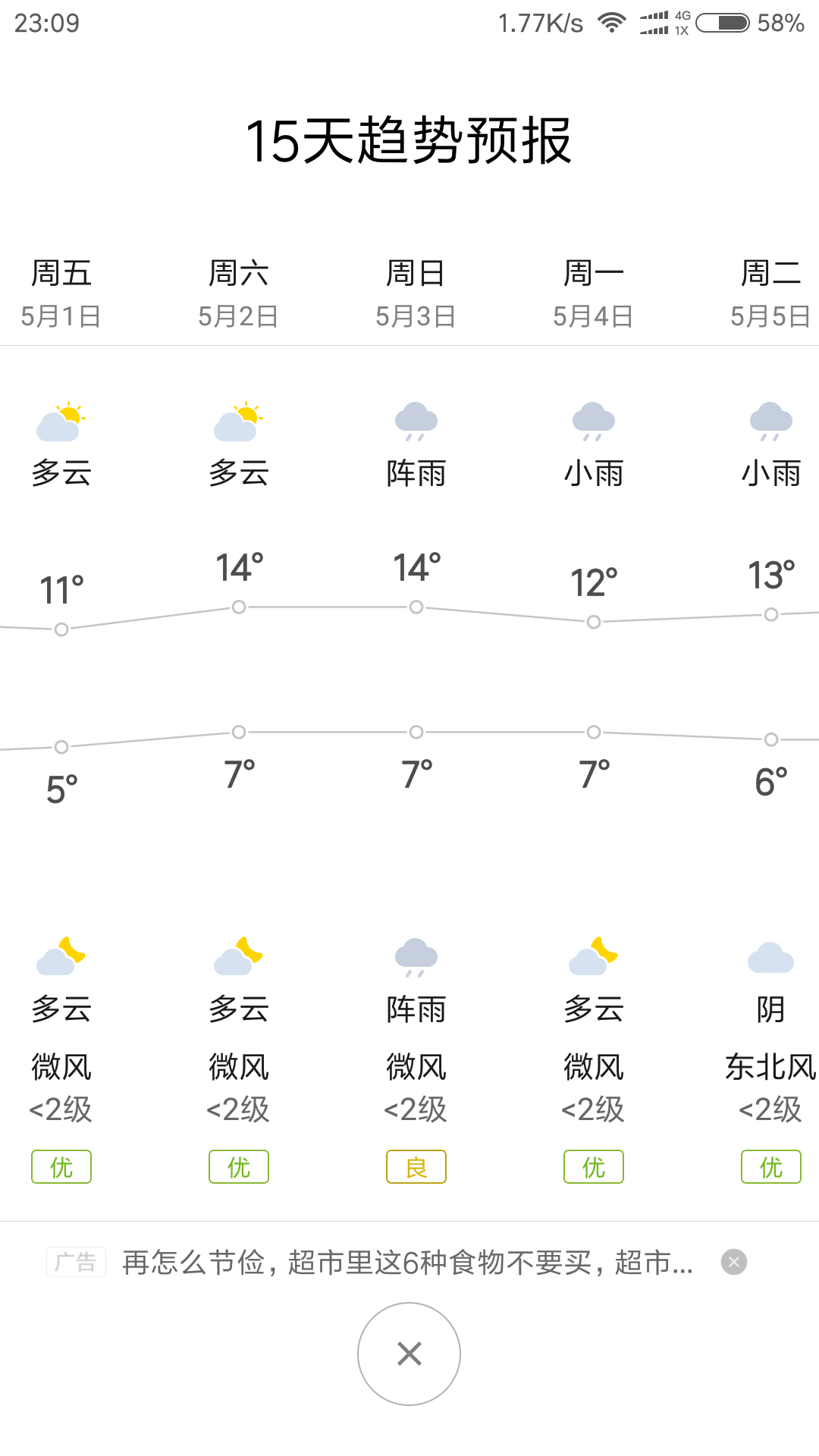Dismiss the supermarket food ad
The image size is (819, 1456).
733,1262
